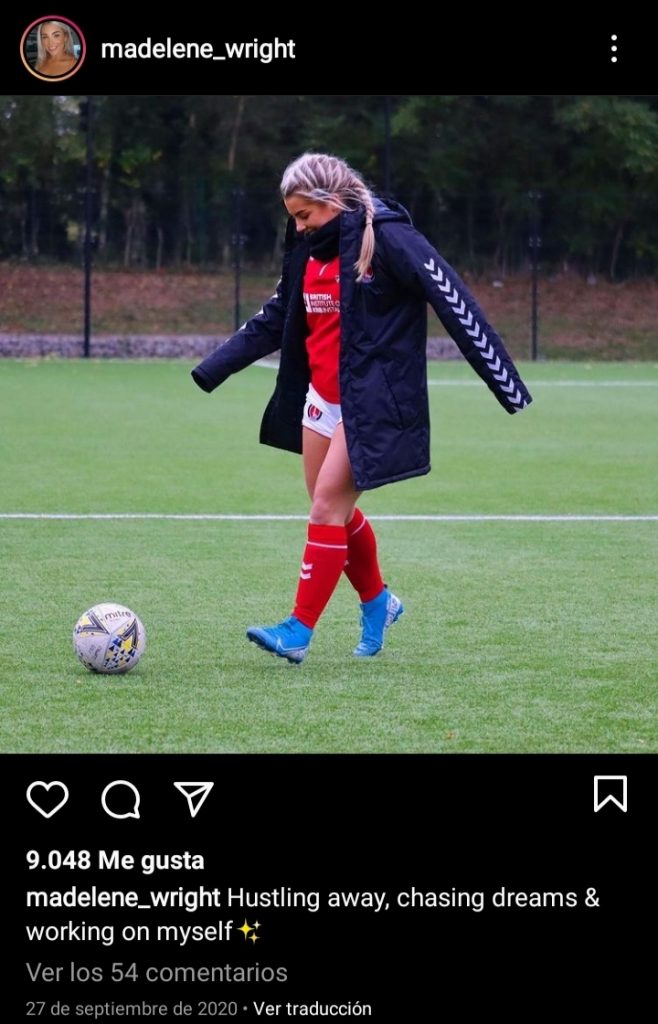Image resolution: width=658 pixels, height=1024 pixels.
Task: Open Ver los 54 comentarios
Action: coord(157,972)
